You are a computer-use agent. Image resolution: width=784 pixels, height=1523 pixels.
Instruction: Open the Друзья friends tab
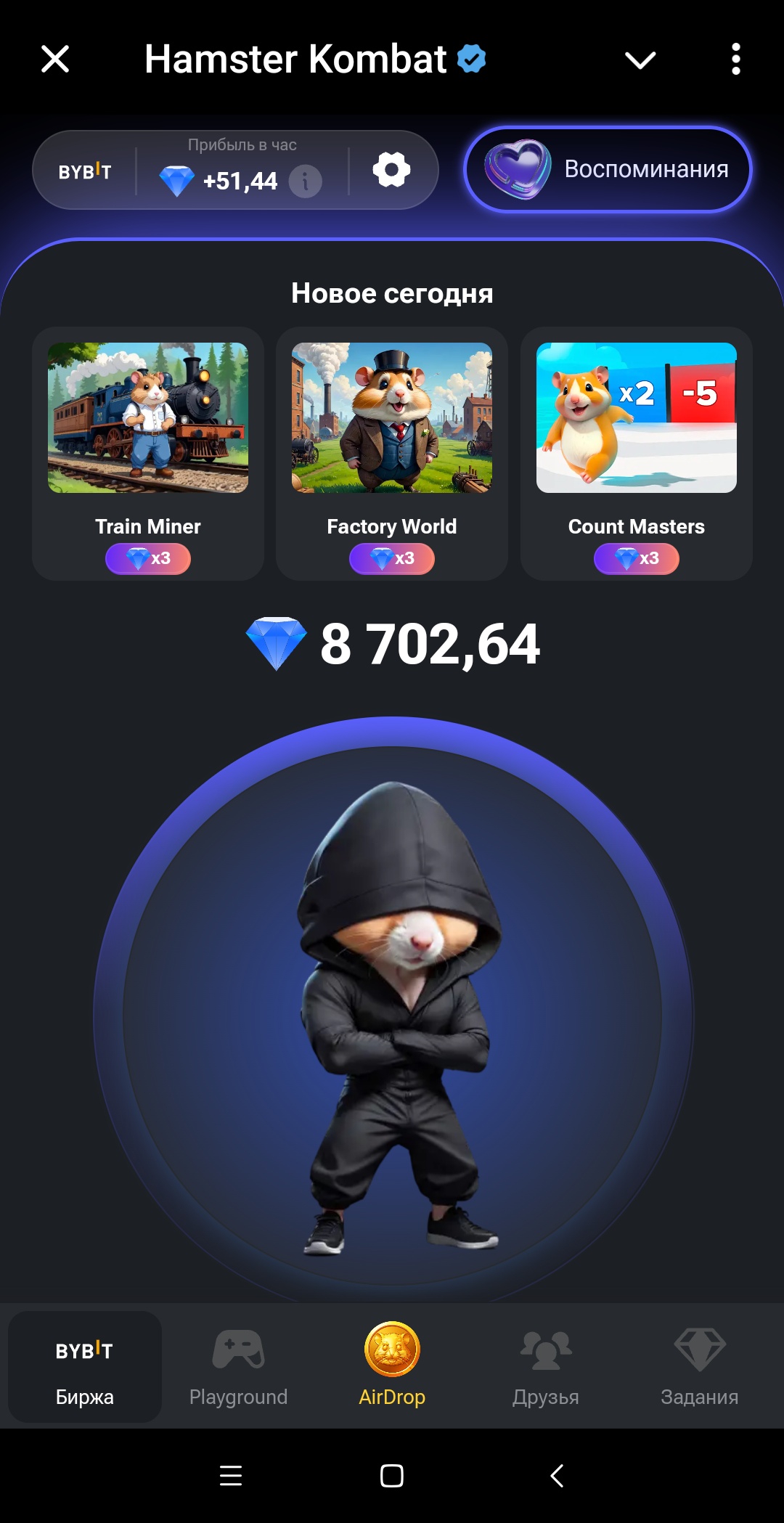click(546, 1367)
